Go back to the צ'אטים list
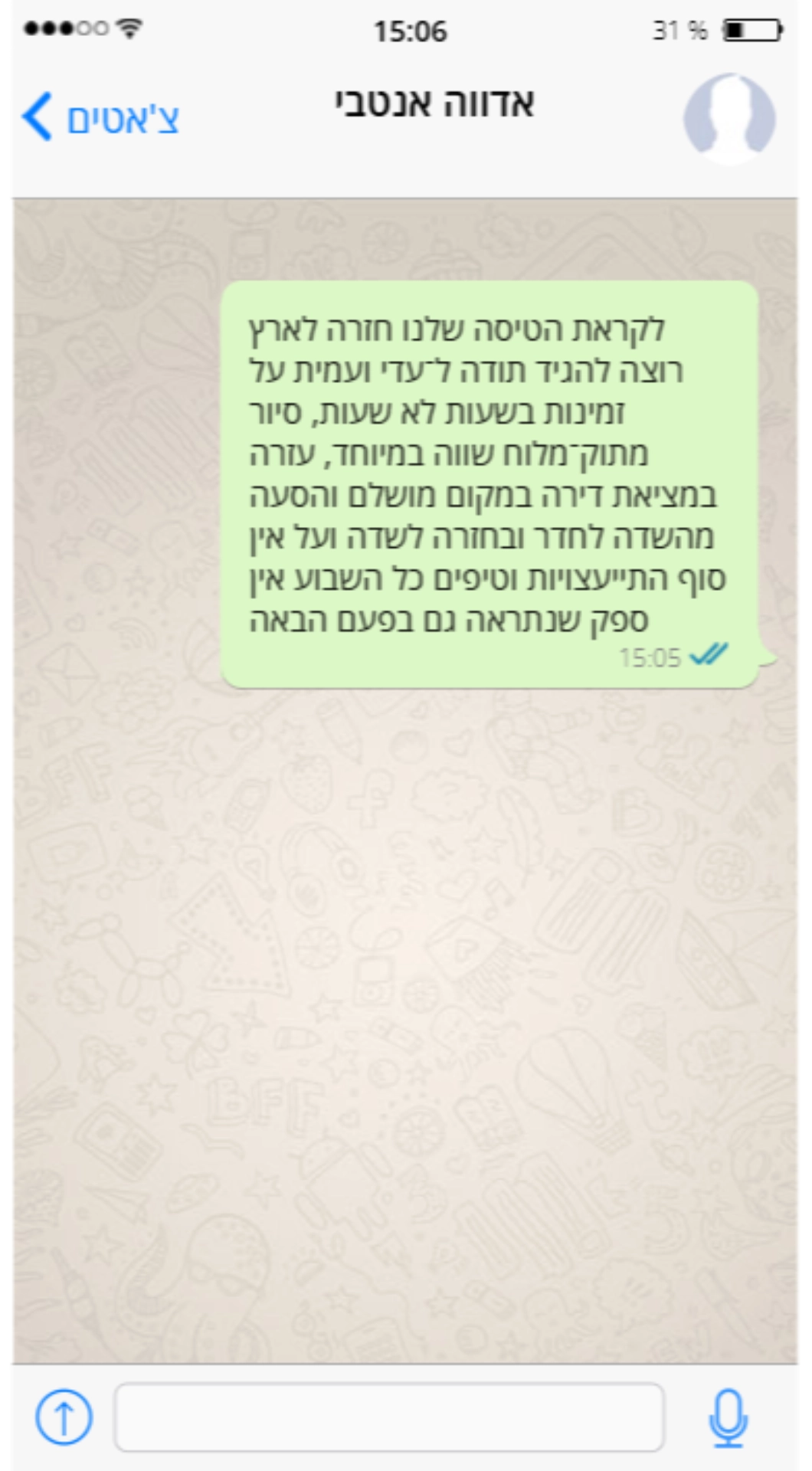 click(101, 117)
